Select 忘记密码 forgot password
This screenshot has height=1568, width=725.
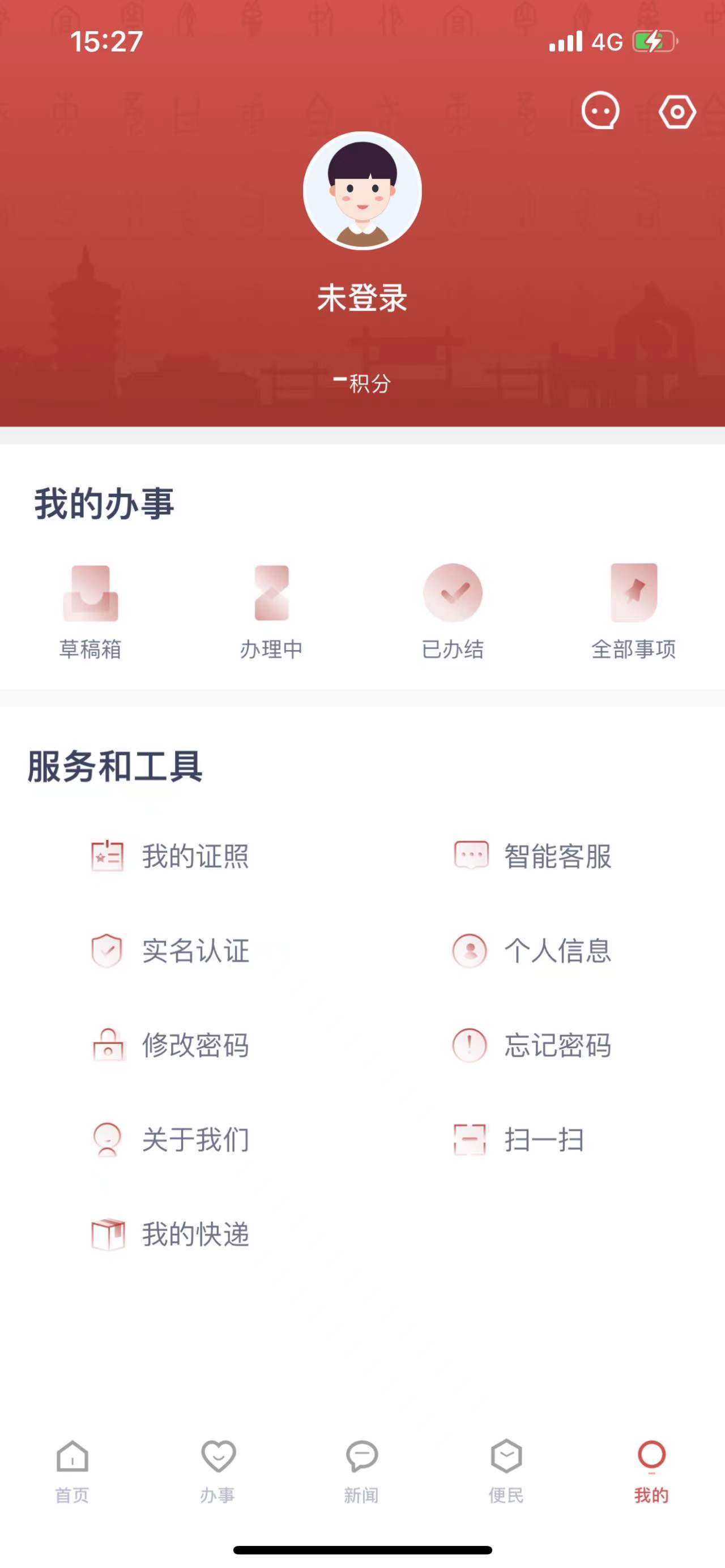click(532, 1045)
